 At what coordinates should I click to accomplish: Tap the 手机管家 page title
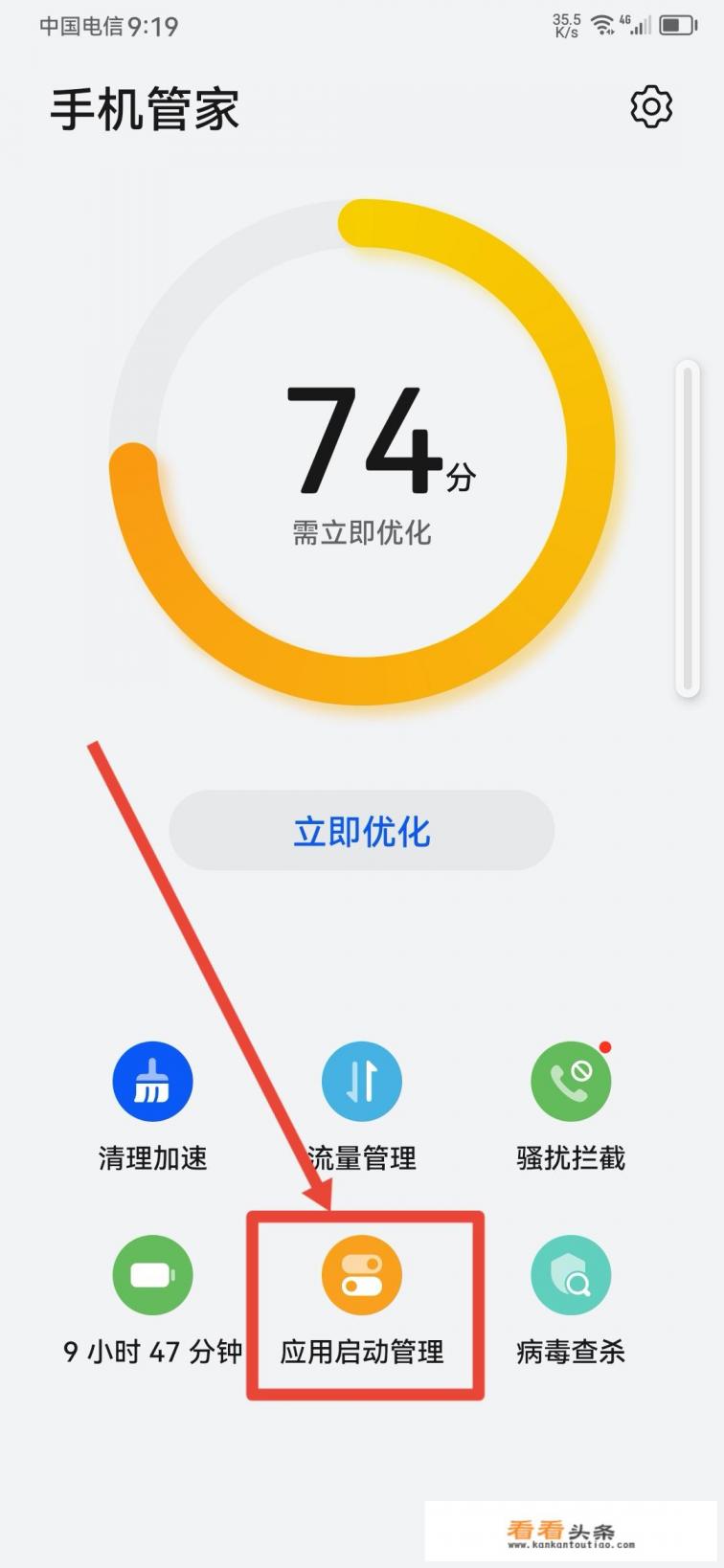coord(146,109)
